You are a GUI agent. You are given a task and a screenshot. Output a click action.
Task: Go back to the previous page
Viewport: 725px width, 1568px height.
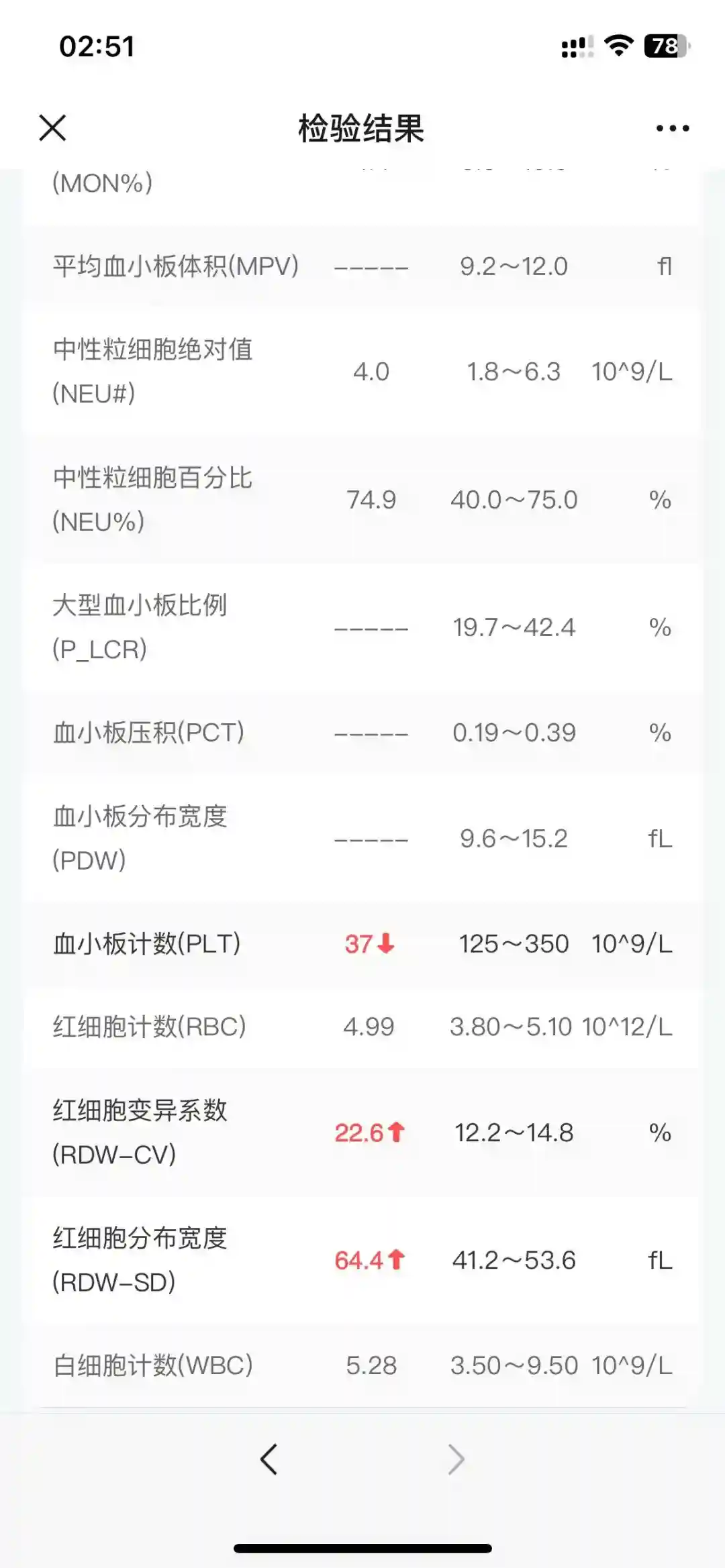(x=269, y=1459)
